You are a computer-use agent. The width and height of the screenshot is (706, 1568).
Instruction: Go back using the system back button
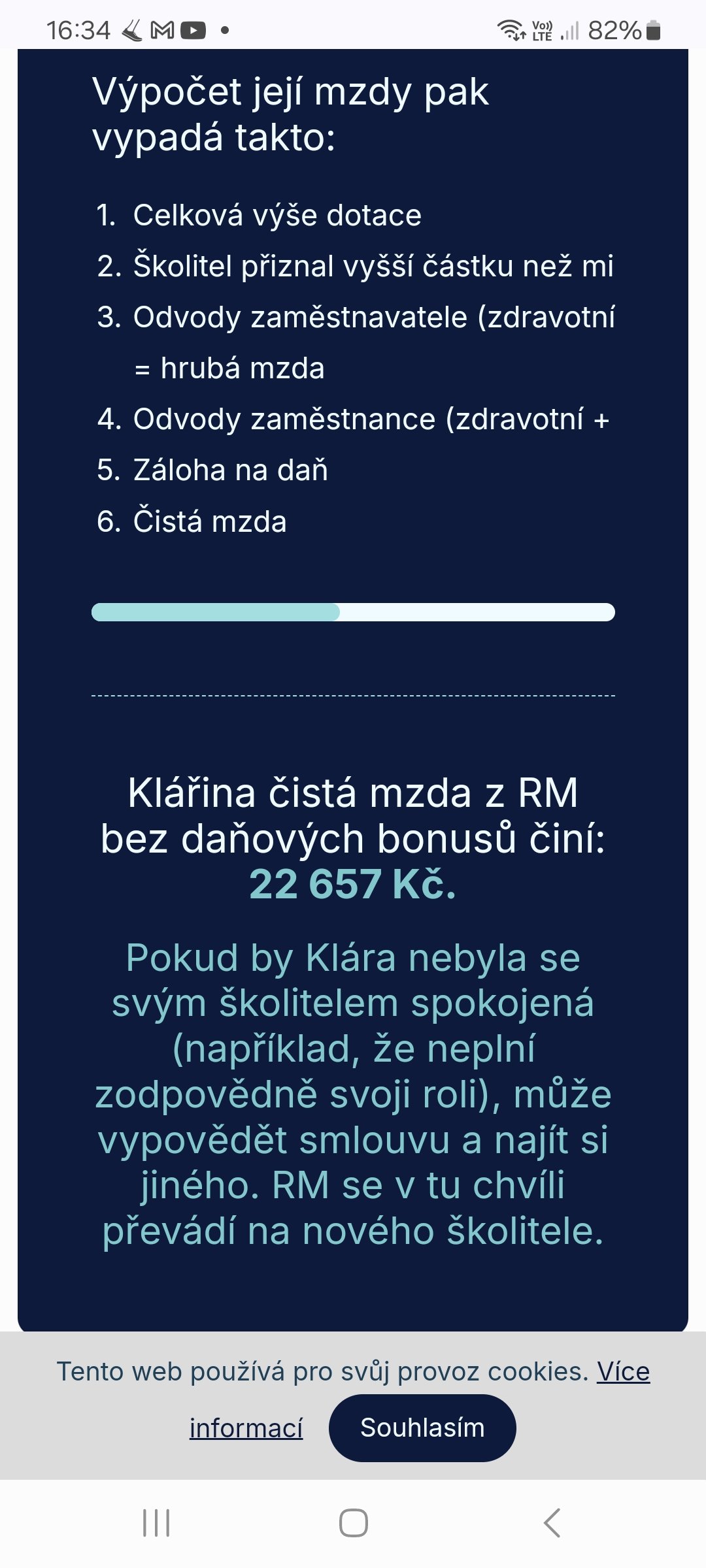tap(552, 1523)
